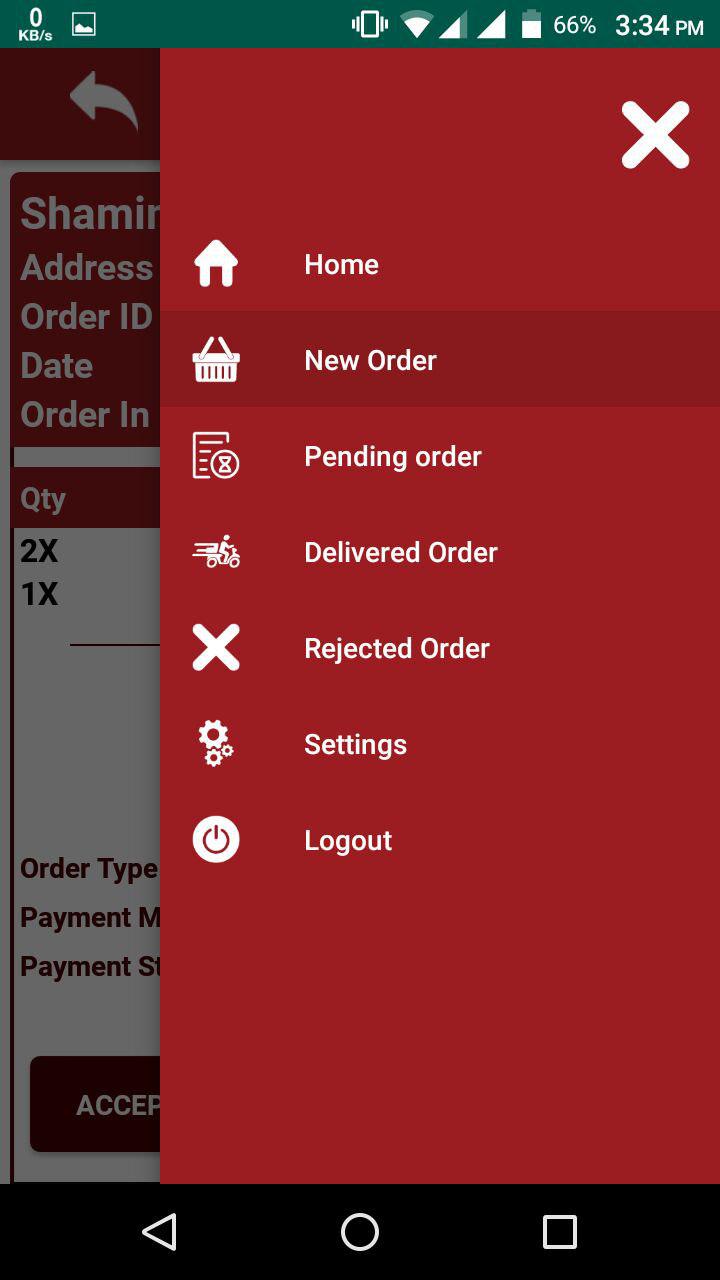Go to Pending order from the menu

coord(392,456)
